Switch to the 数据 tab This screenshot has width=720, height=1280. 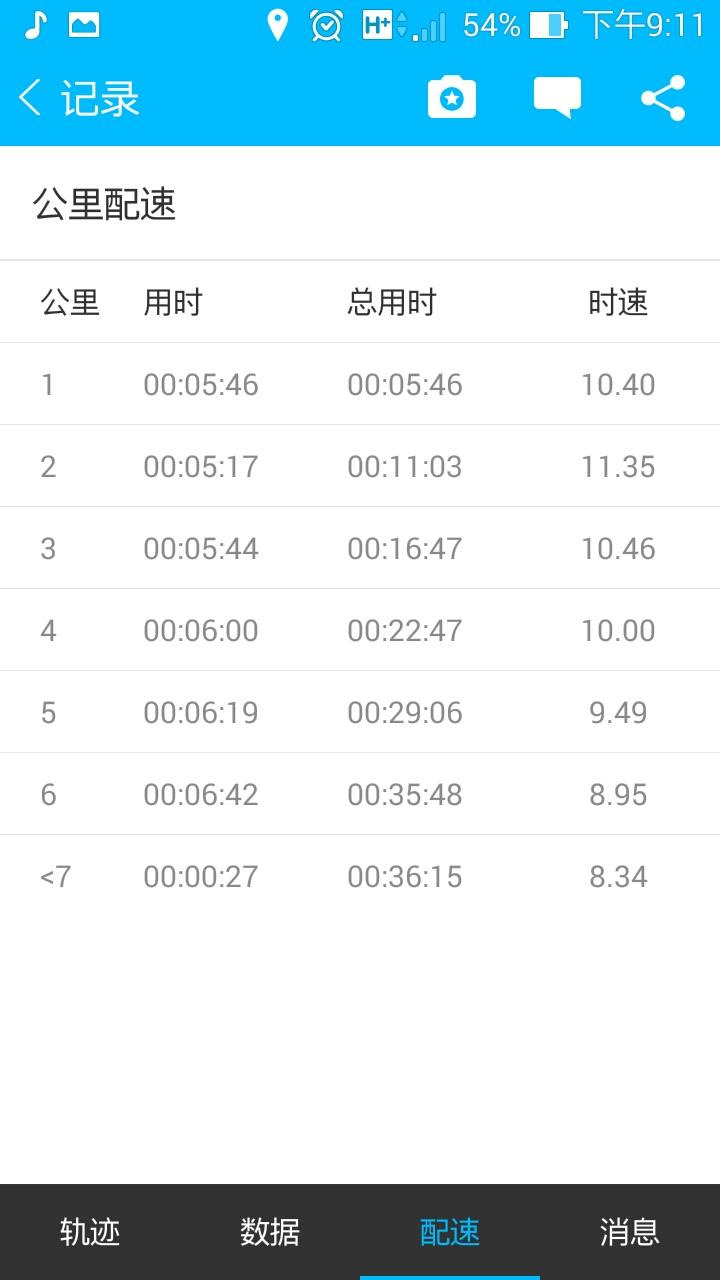(x=270, y=1232)
